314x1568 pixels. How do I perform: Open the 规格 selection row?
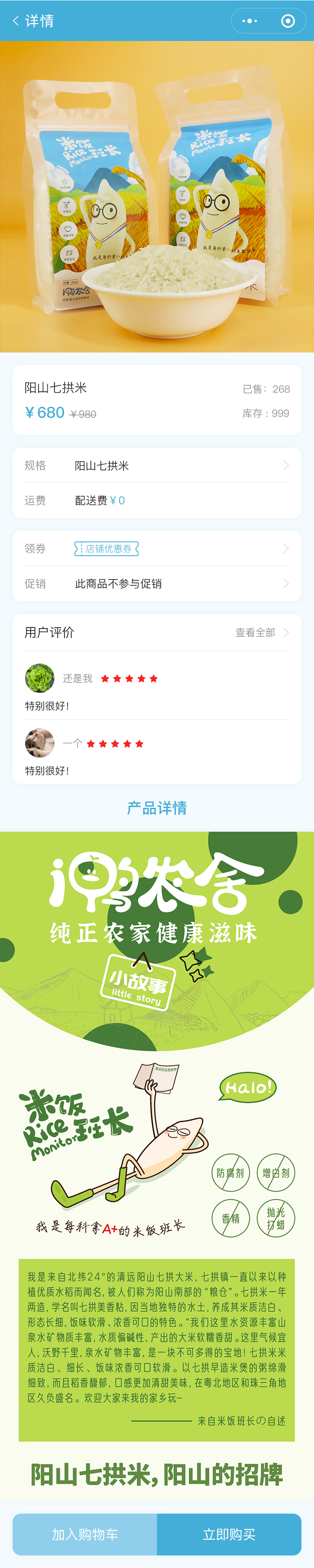[x=157, y=466]
